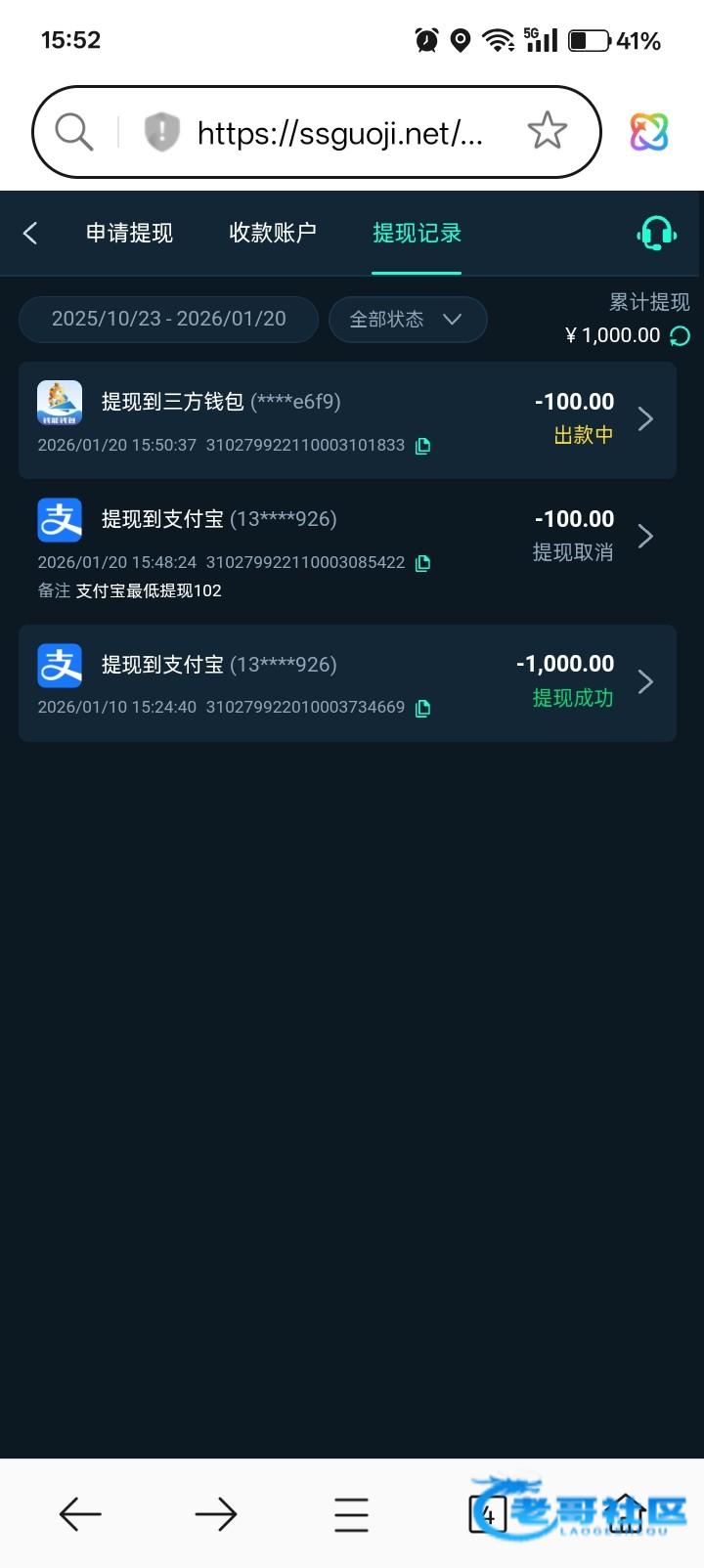Image resolution: width=704 pixels, height=1568 pixels.
Task: Bookmark this page with the star
Action: (547, 131)
